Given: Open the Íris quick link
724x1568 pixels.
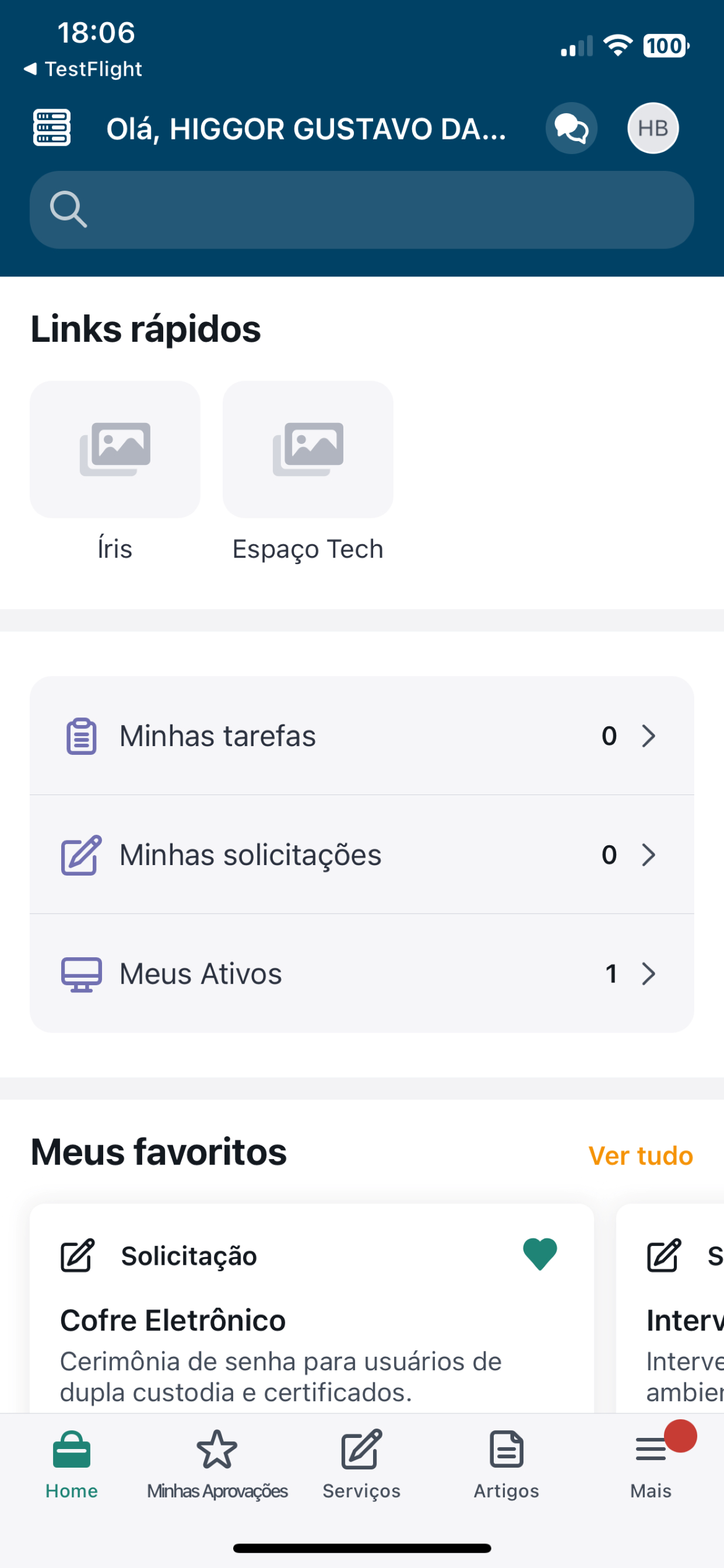Looking at the screenshot, I should tap(115, 473).
